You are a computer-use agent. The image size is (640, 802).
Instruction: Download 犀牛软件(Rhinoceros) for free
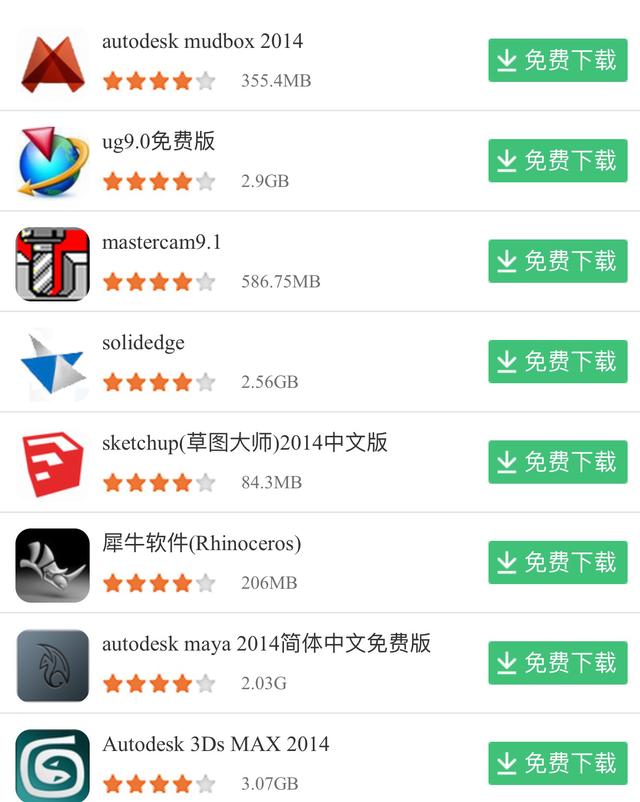[x=557, y=563]
